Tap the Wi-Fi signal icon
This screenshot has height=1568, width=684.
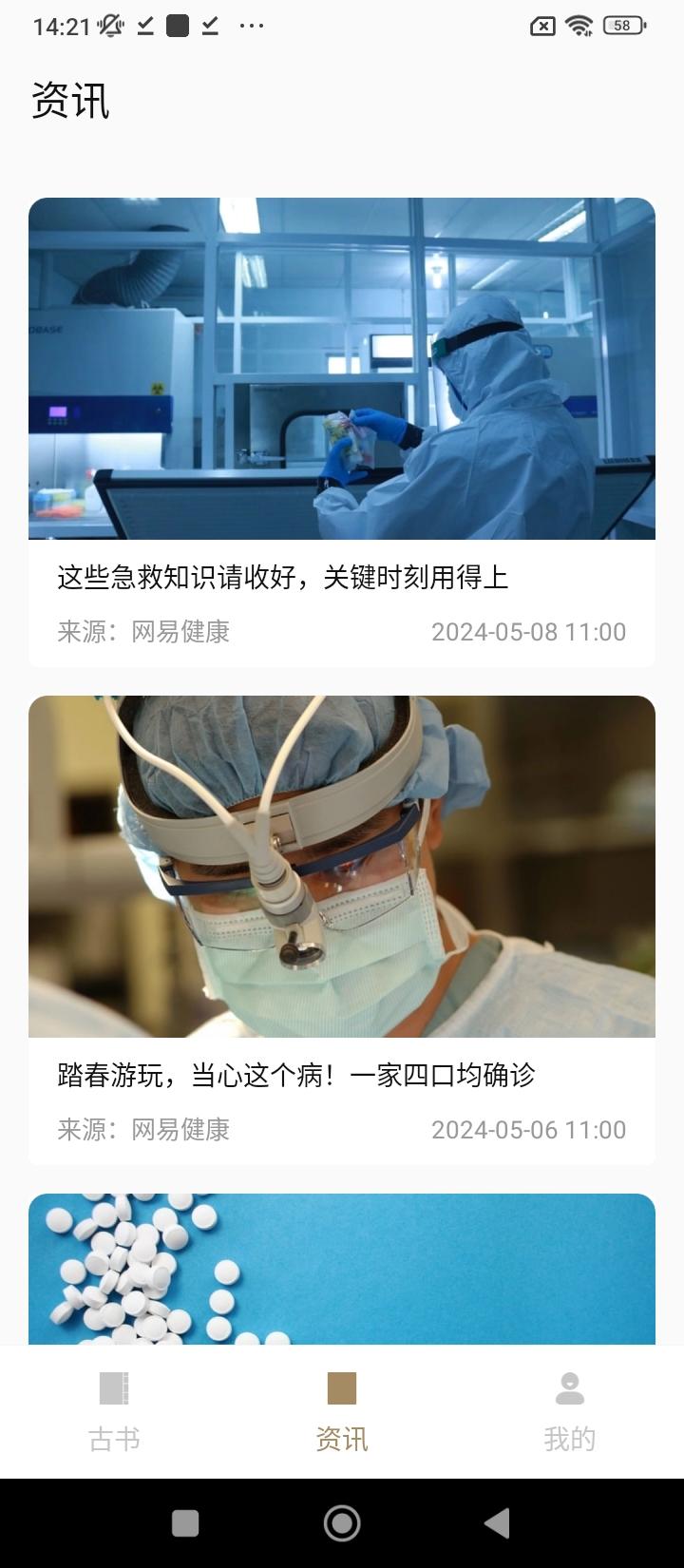580,26
